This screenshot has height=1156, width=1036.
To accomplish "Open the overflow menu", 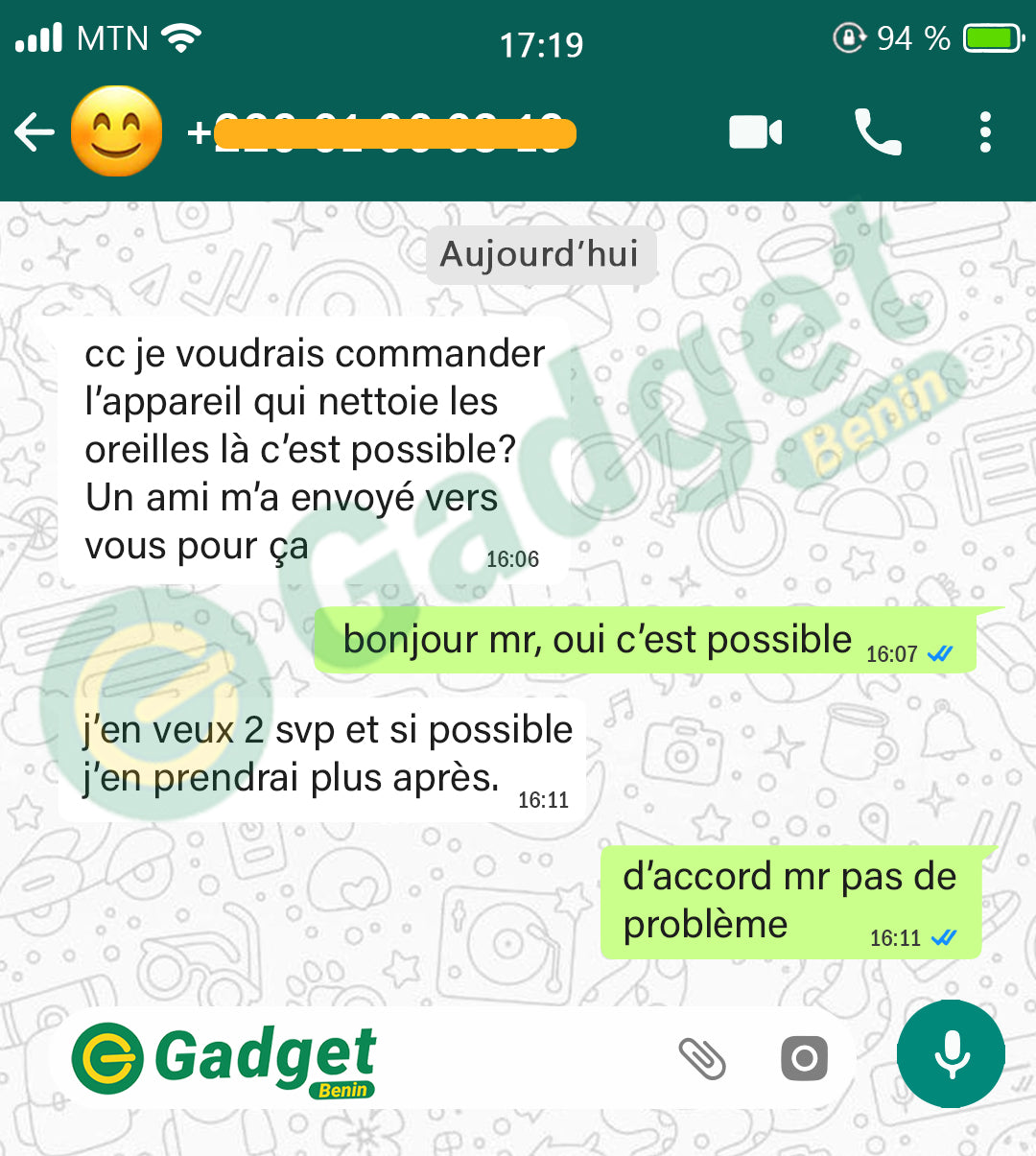I will [985, 132].
